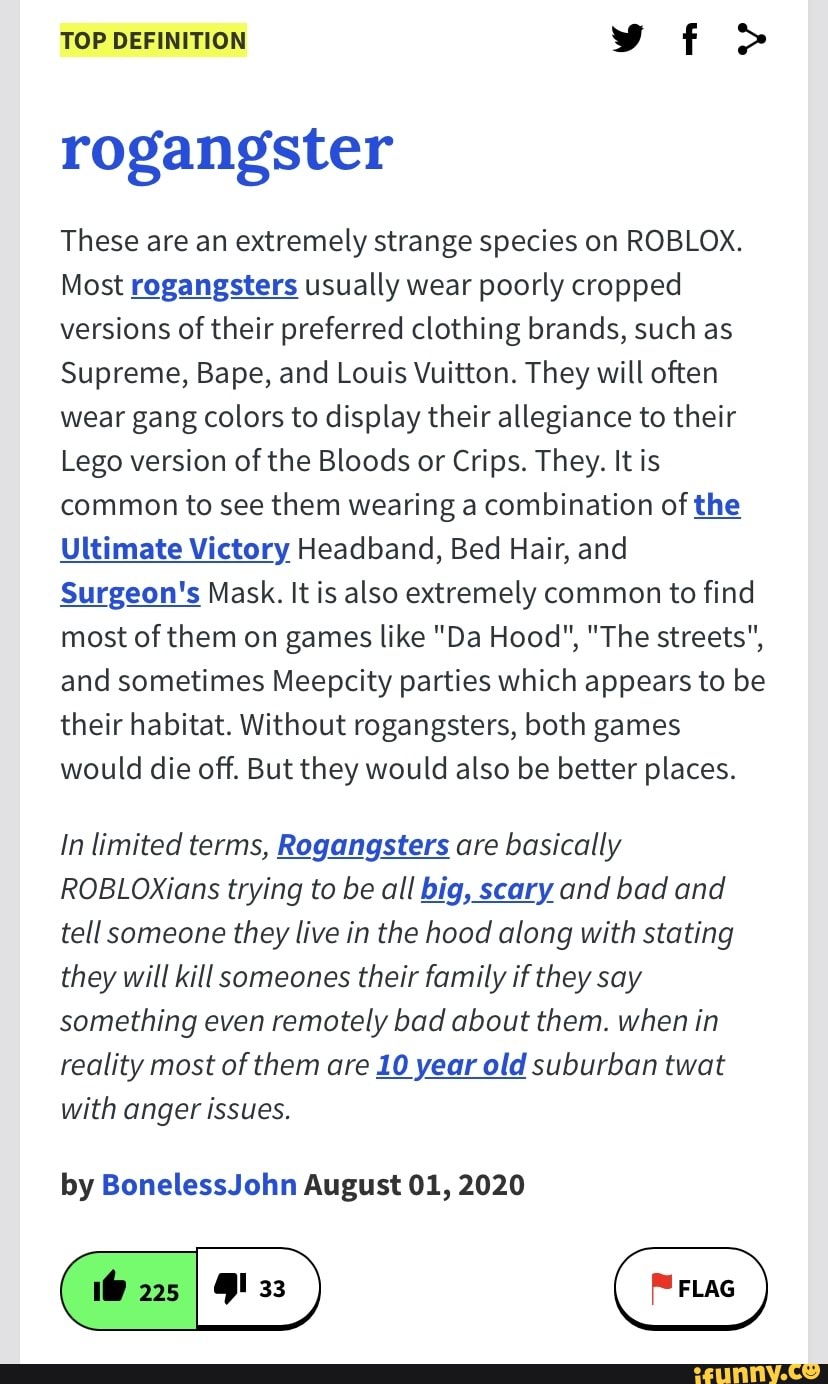Open the 'rogangsters' link in first paragraph
Screen dimensions: 828x1384
[214, 285]
